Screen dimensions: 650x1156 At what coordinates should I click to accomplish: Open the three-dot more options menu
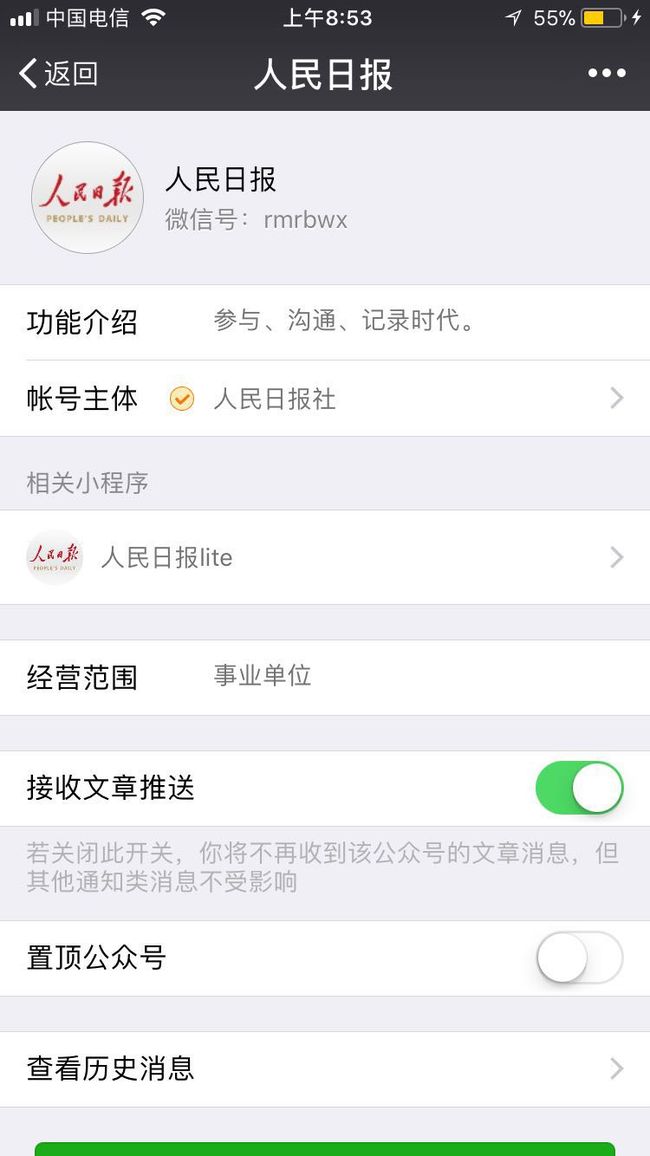click(607, 73)
